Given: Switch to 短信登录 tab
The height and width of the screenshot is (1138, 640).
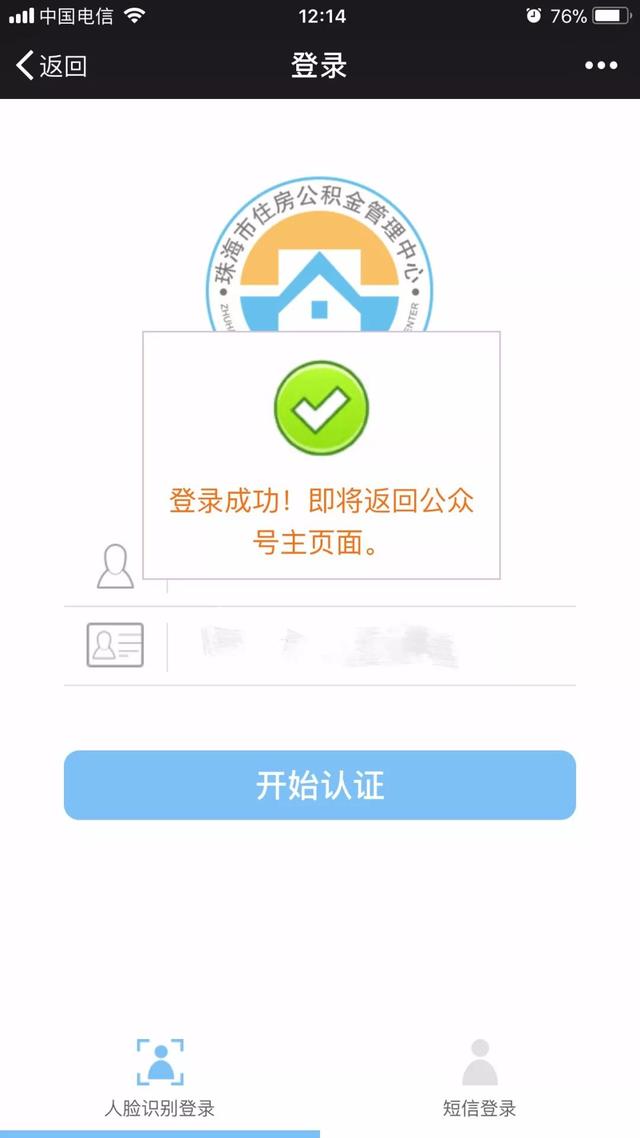Looking at the screenshot, I should pos(480,1078).
